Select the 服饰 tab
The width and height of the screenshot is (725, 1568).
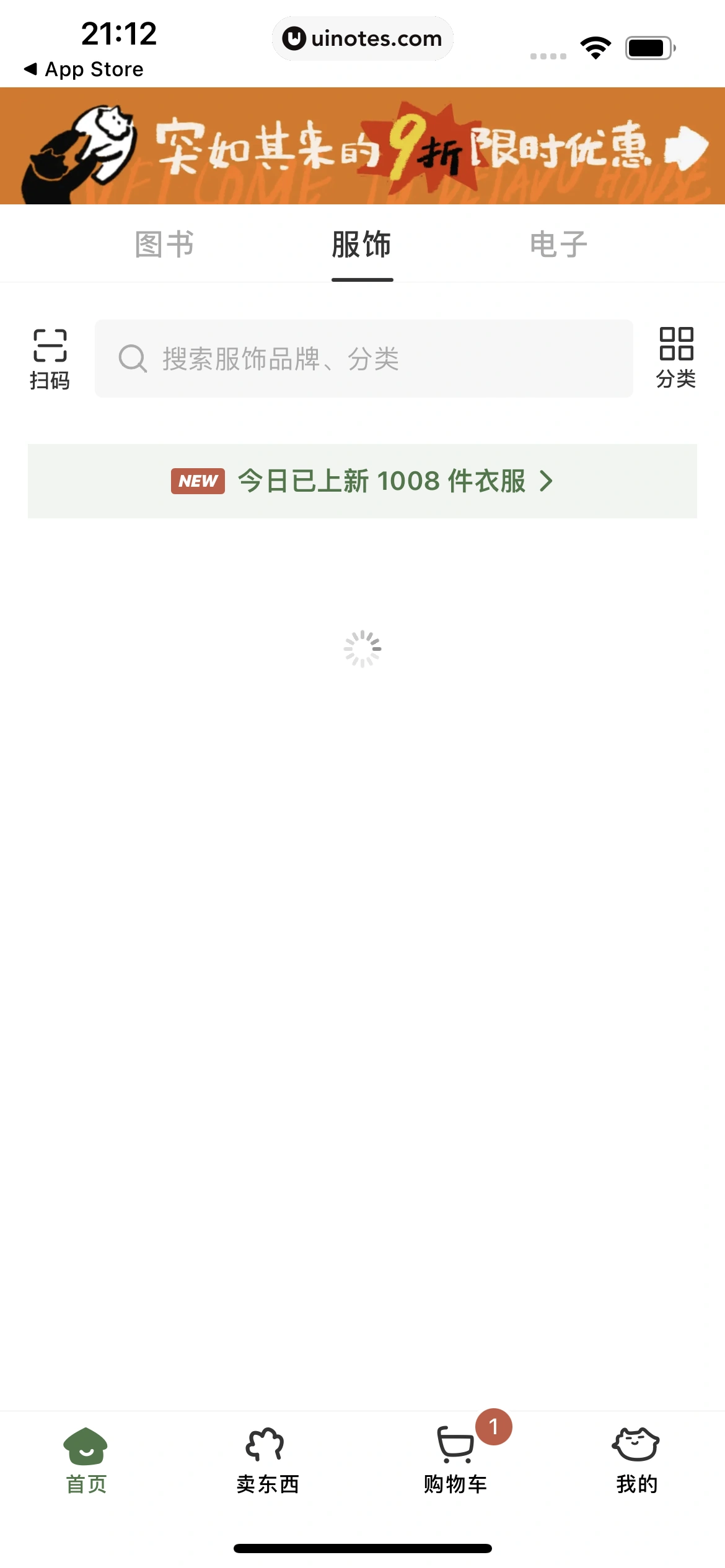click(362, 243)
